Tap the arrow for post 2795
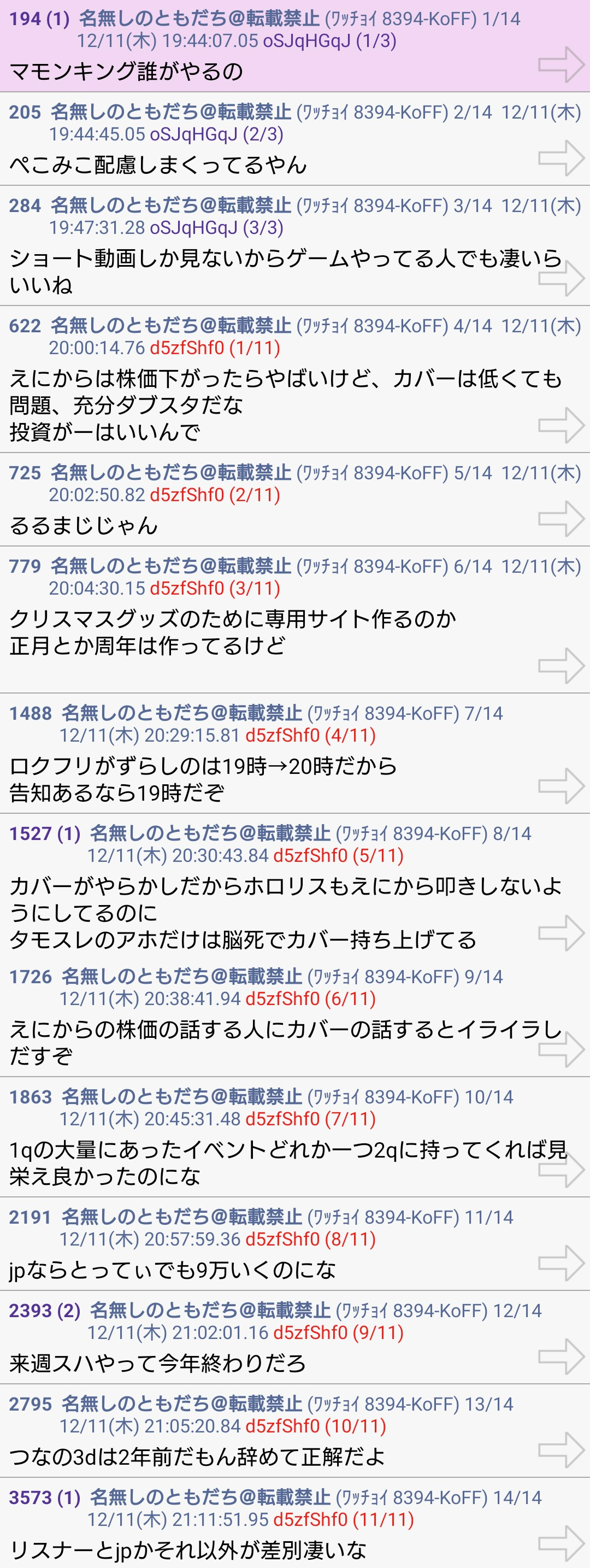Image resolution: width=590 pixels, height=1568 pixels. click(561, 1449)
